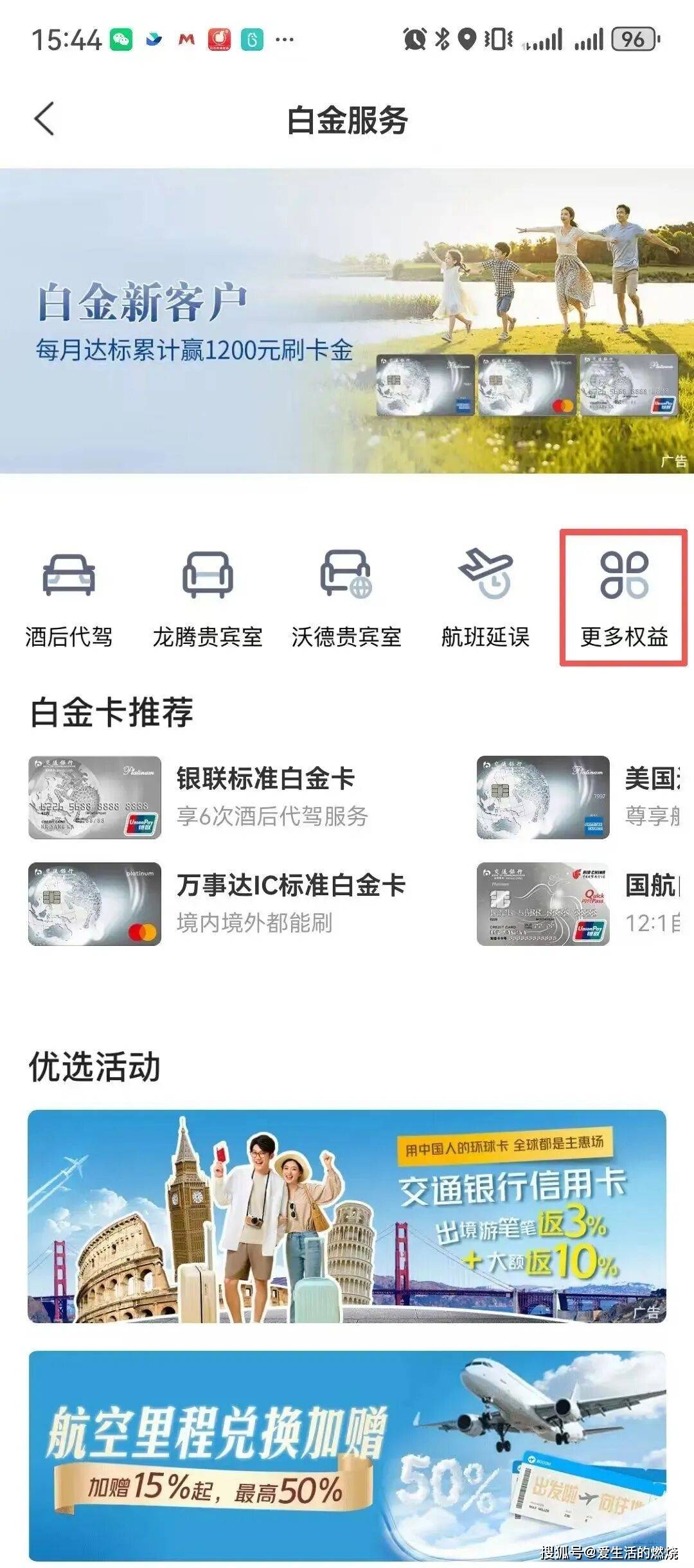
Task: Open the 出境游笔笔返3% activity banner
Action: coord(347,1215)
